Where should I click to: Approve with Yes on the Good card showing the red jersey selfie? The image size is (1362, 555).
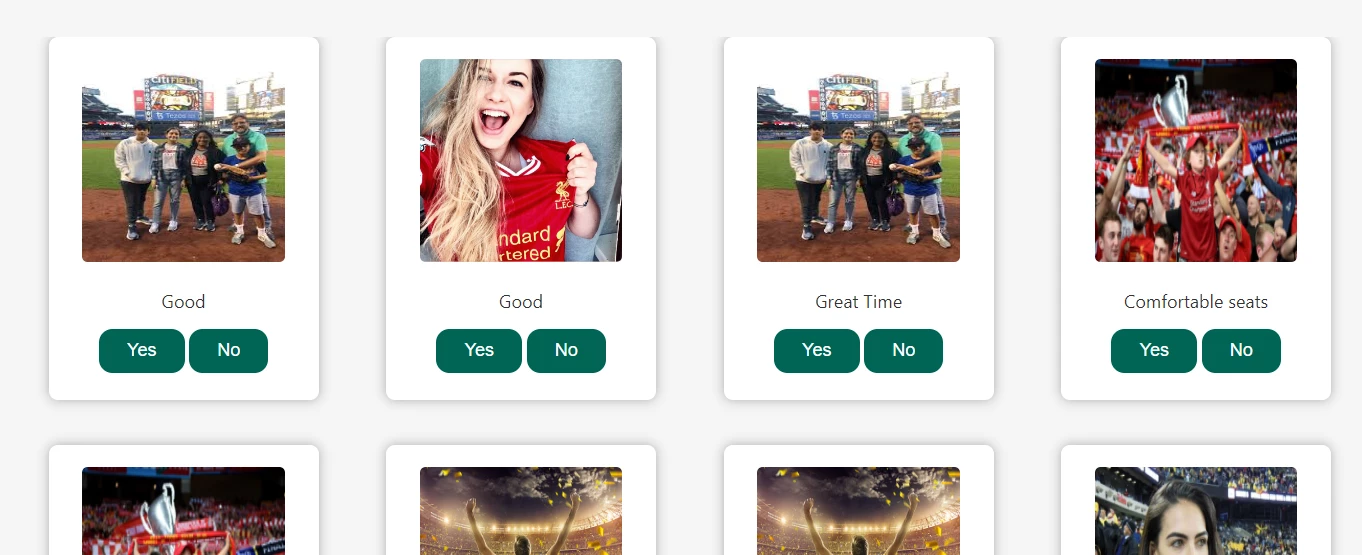point(478,350)
